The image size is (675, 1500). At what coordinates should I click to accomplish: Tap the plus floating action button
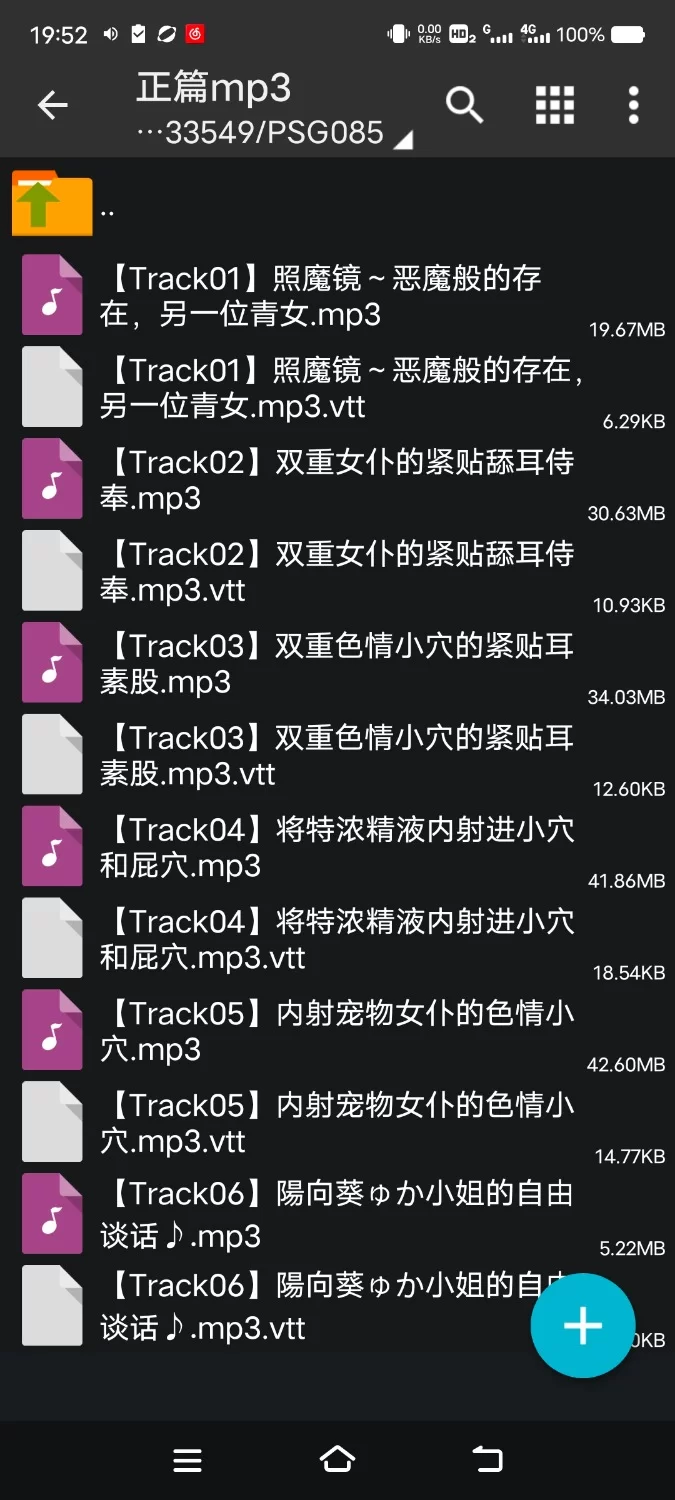(582, 1326)
